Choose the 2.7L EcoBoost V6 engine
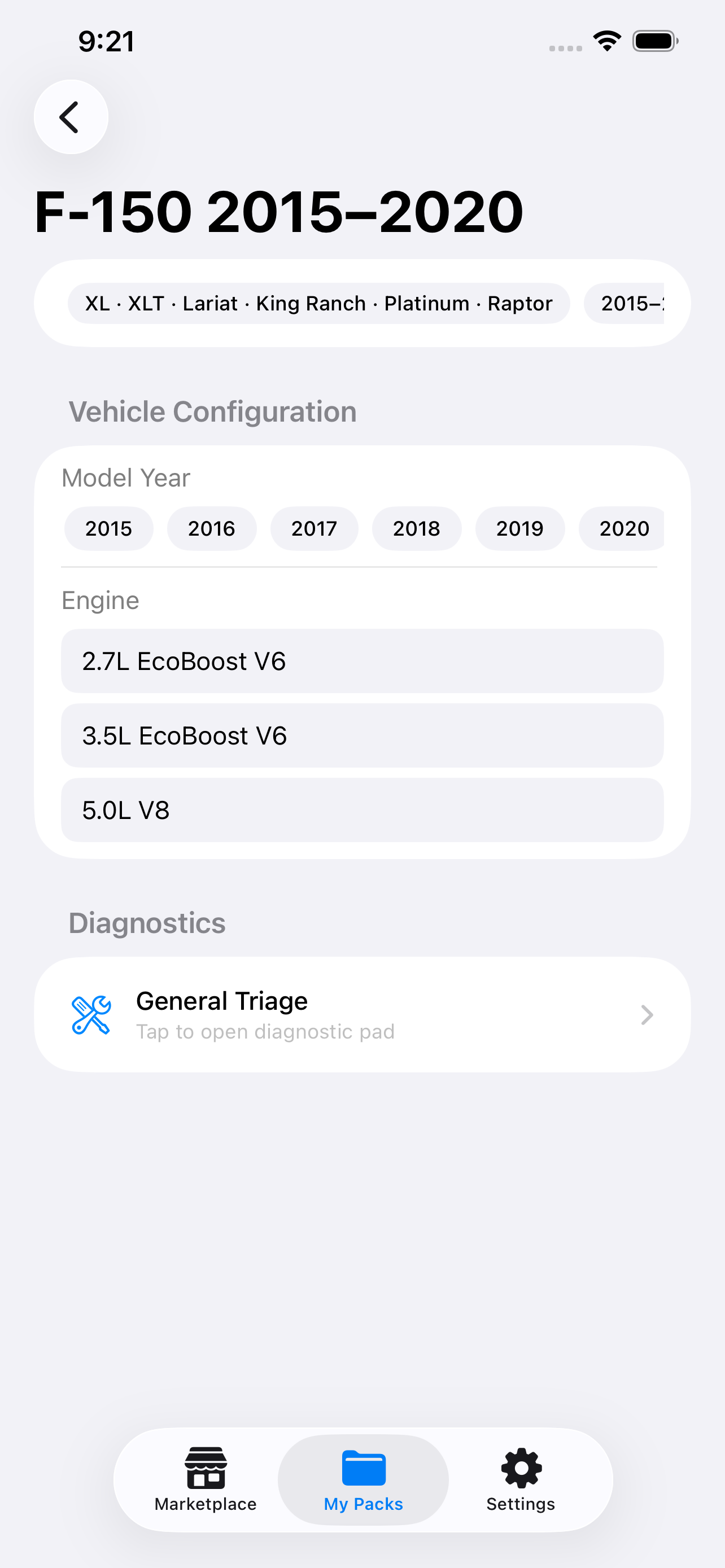 [x=363, y=661]
